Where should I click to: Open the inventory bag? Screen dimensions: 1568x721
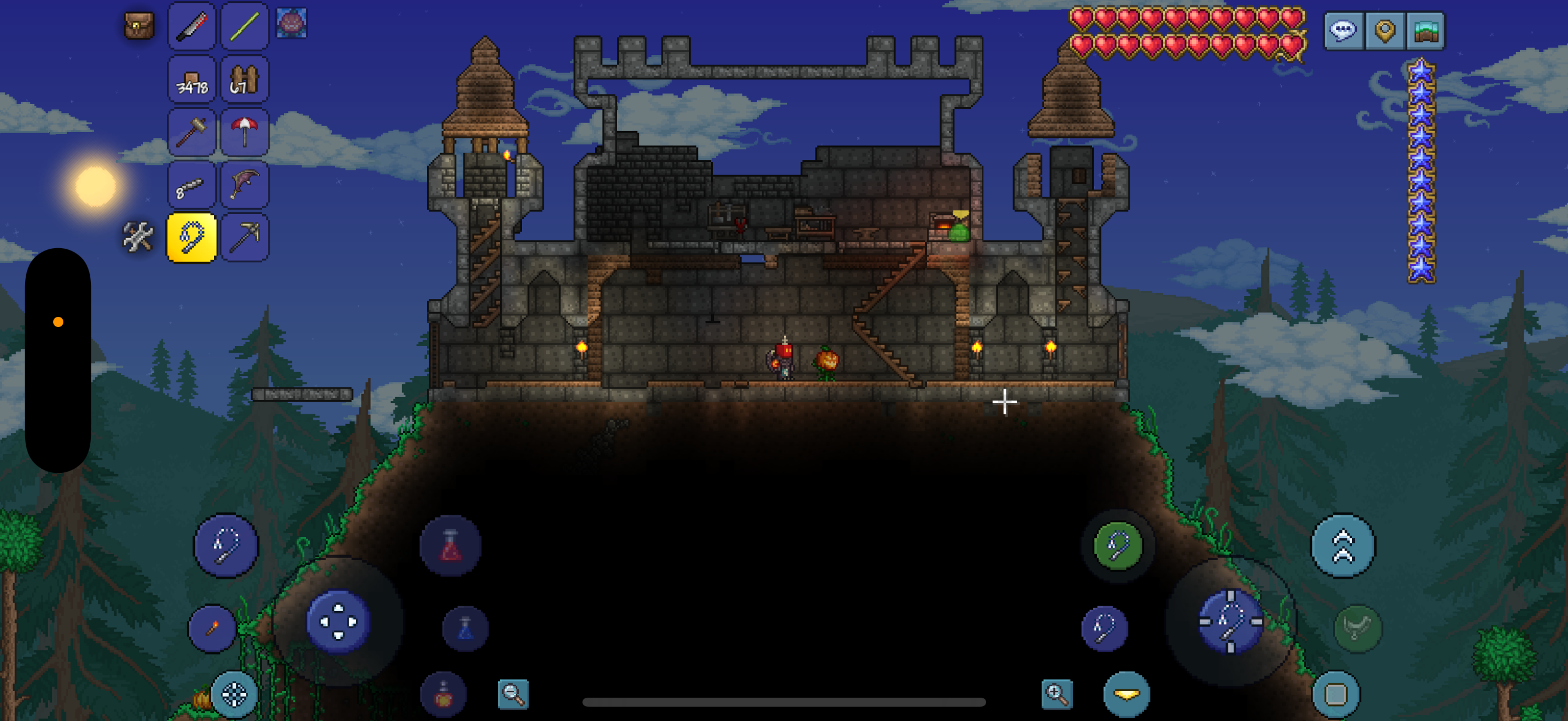coord(139,26)
